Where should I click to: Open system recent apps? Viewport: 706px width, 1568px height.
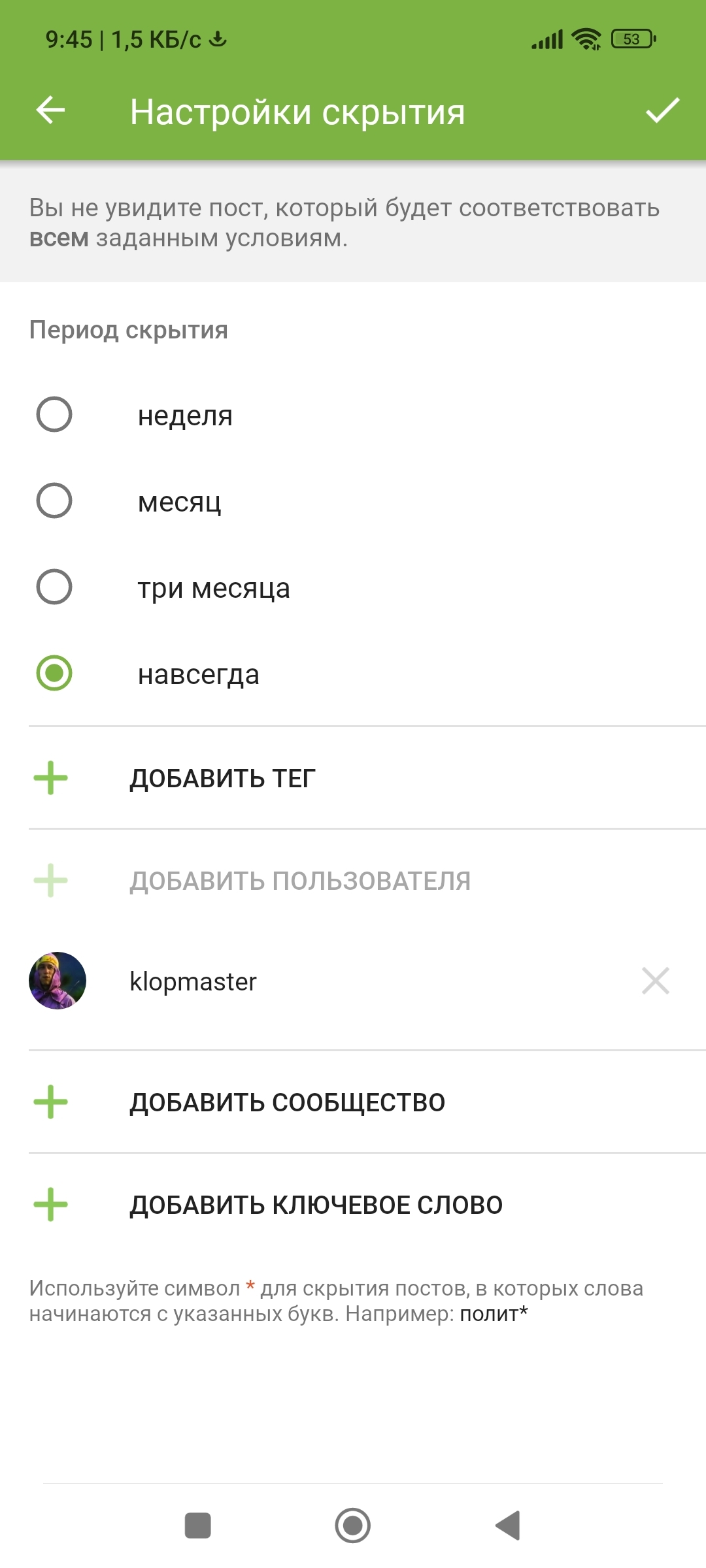(197, 1526)
